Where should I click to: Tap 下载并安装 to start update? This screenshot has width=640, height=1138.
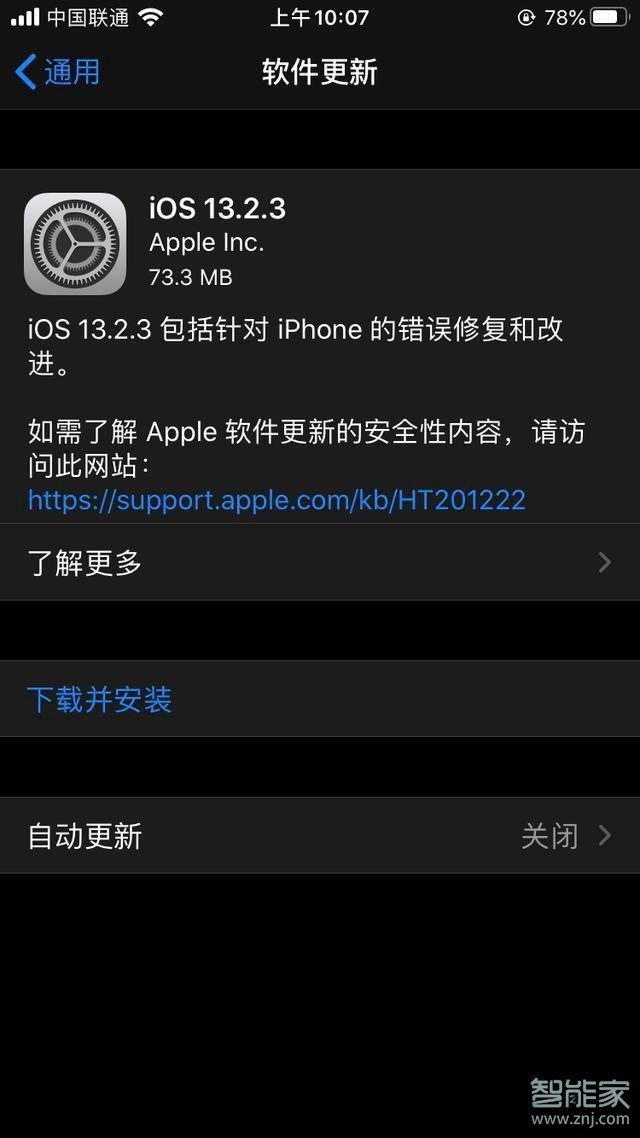click(100, 699)
